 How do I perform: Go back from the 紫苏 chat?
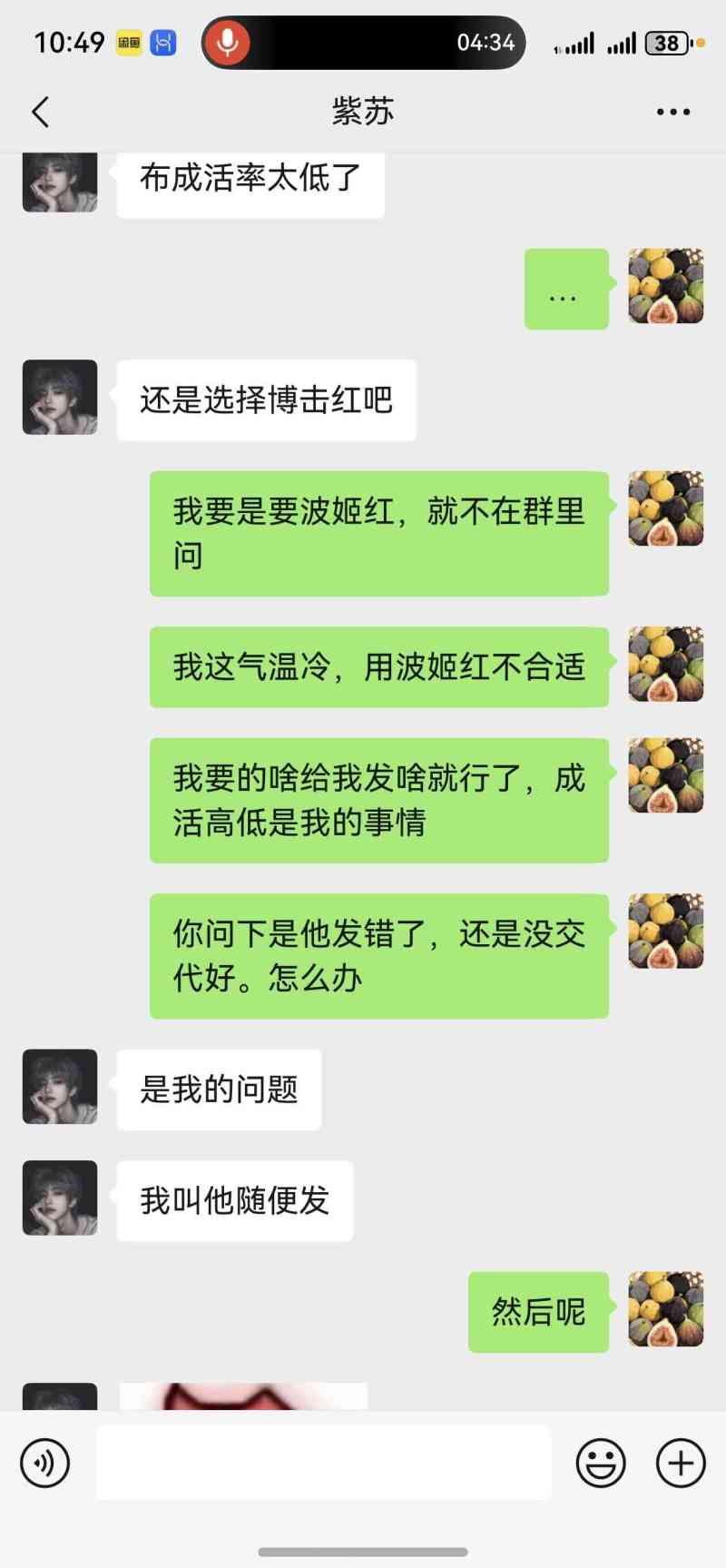pyautogui.click(x=40, y=112)
